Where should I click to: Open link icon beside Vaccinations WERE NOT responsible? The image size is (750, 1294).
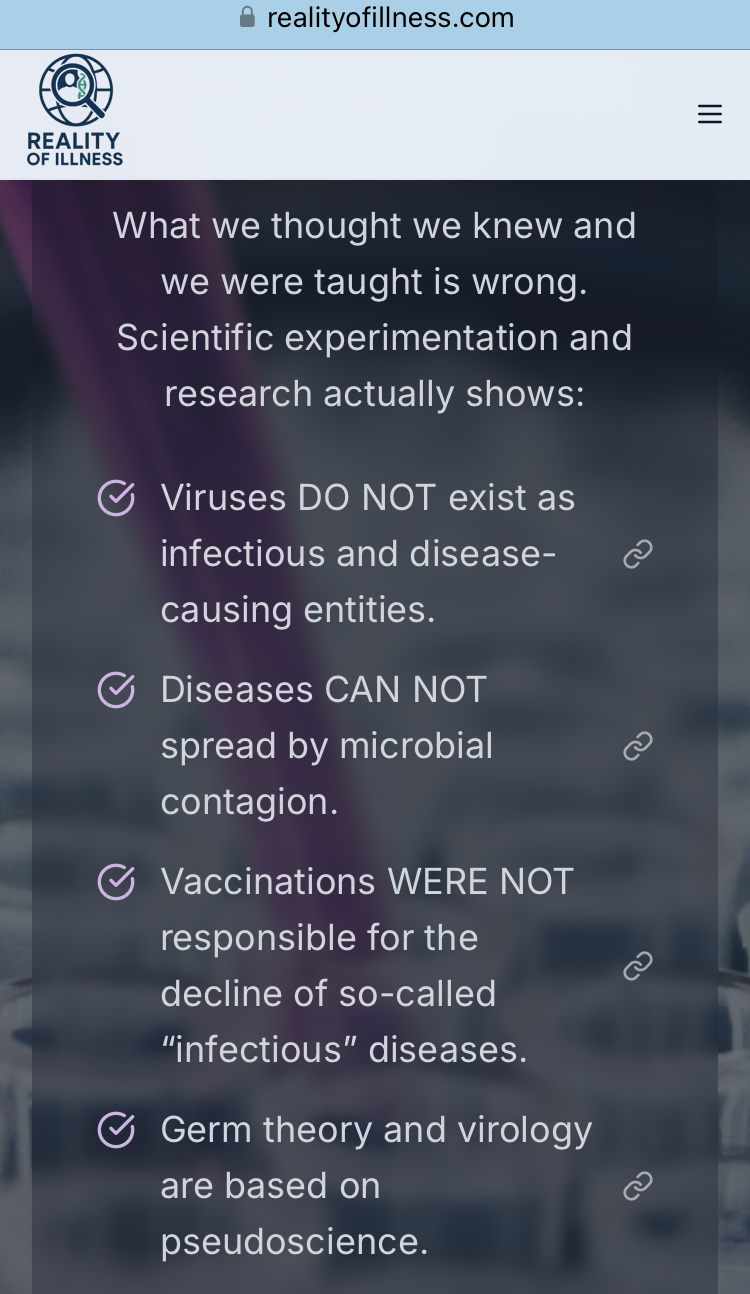[638, 966]
